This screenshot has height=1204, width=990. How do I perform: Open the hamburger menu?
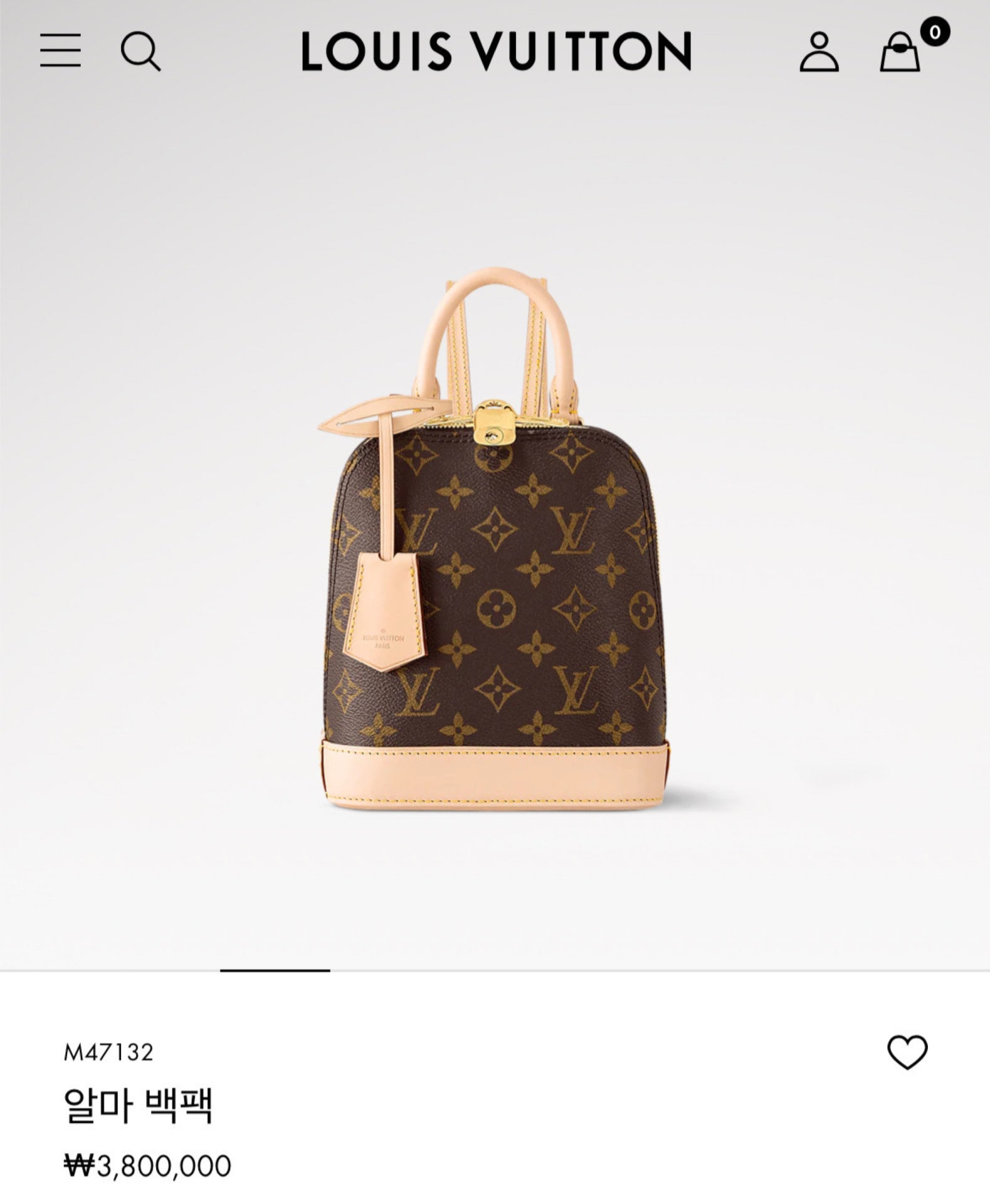(x=60, y=51)
